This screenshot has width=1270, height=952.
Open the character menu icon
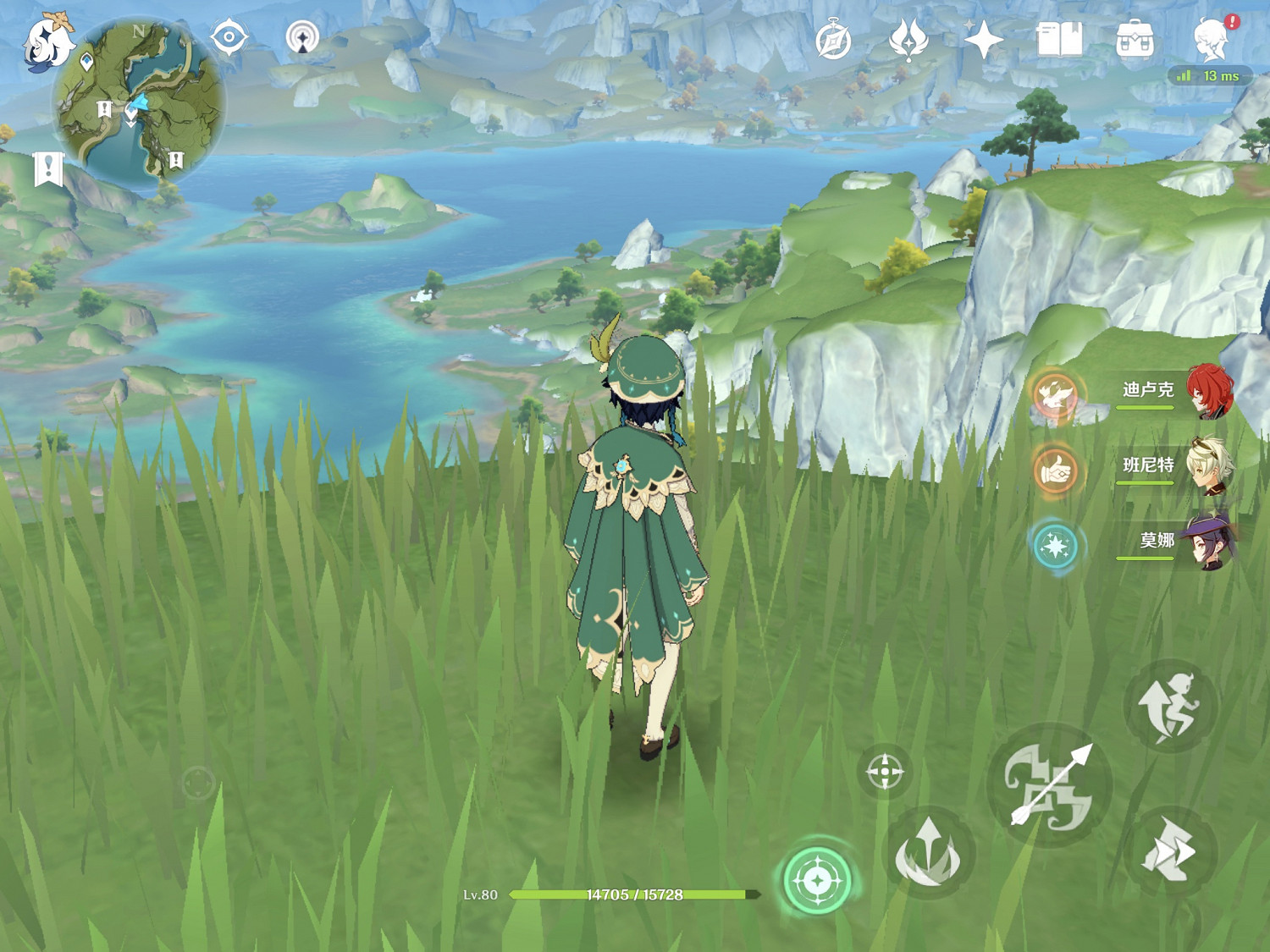coord(1212,38)
